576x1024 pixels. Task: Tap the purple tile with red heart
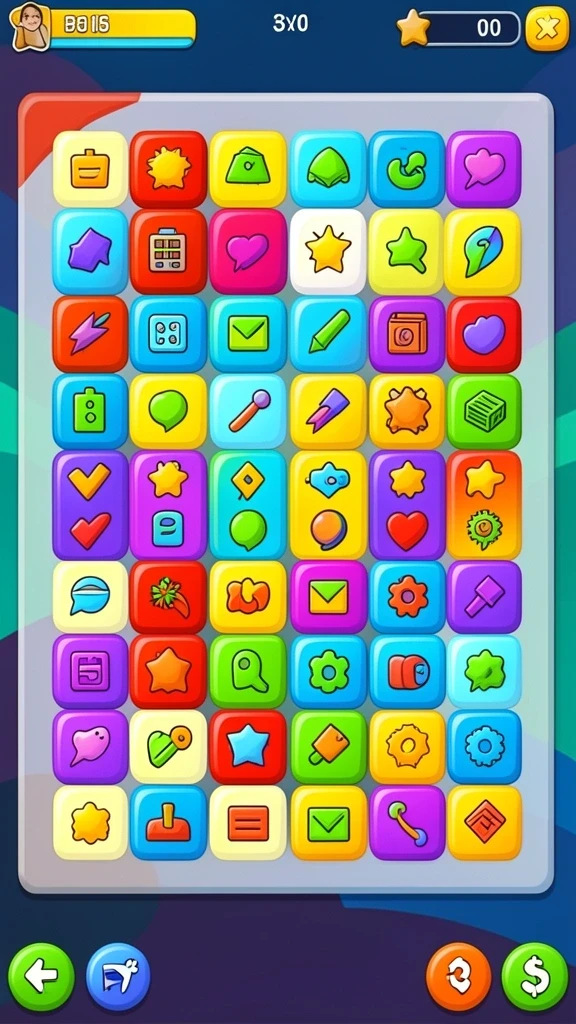tap(408, 505)
